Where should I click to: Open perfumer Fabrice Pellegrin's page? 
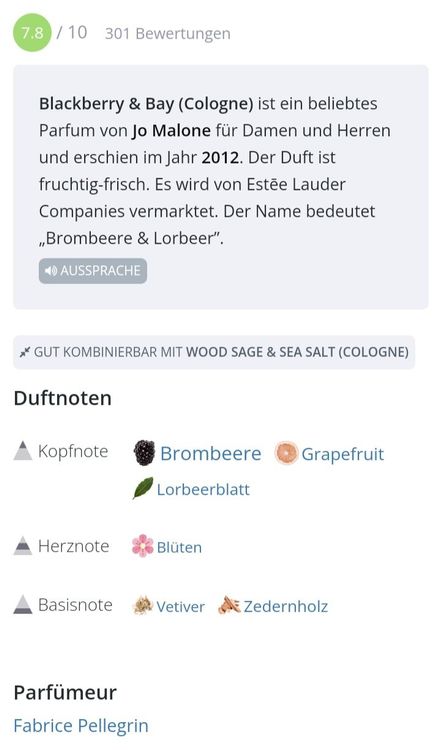81,726
